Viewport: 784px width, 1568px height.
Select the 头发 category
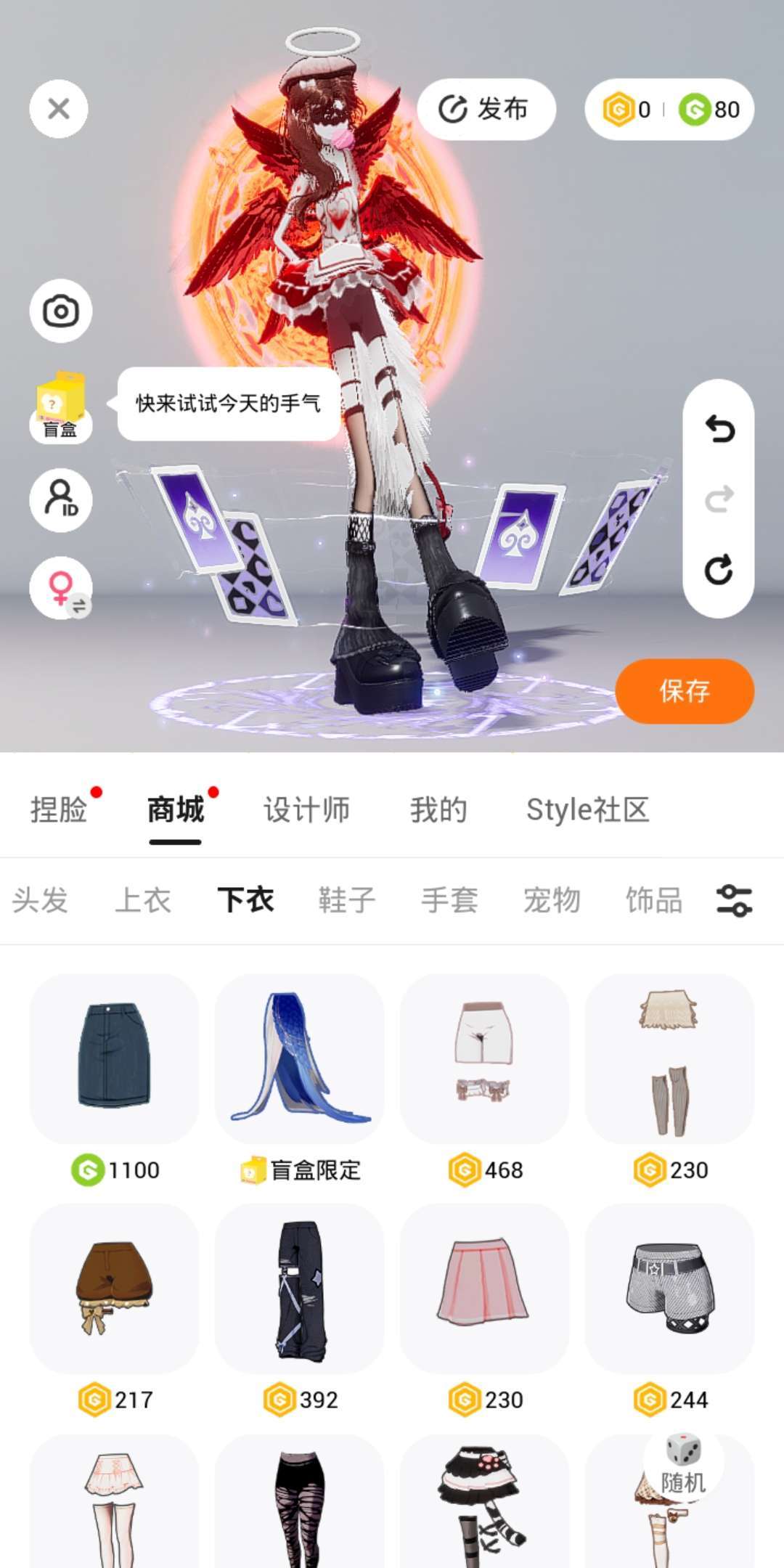(x=41, y=900)
